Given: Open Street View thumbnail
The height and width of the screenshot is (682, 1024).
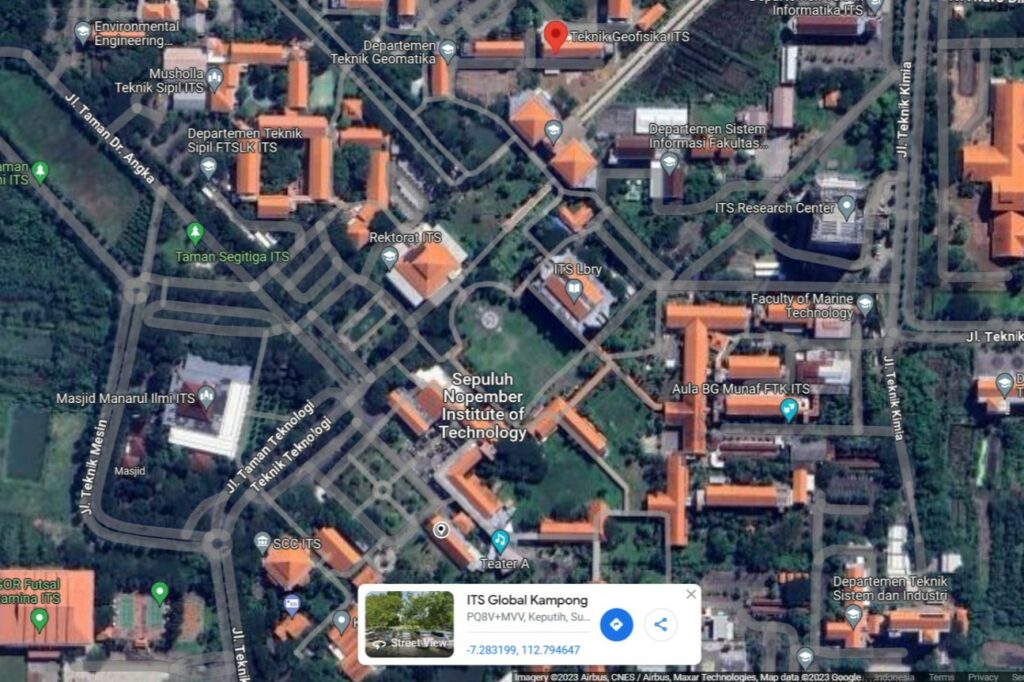Looking at the screenshot, I should [x=409, y=624].
